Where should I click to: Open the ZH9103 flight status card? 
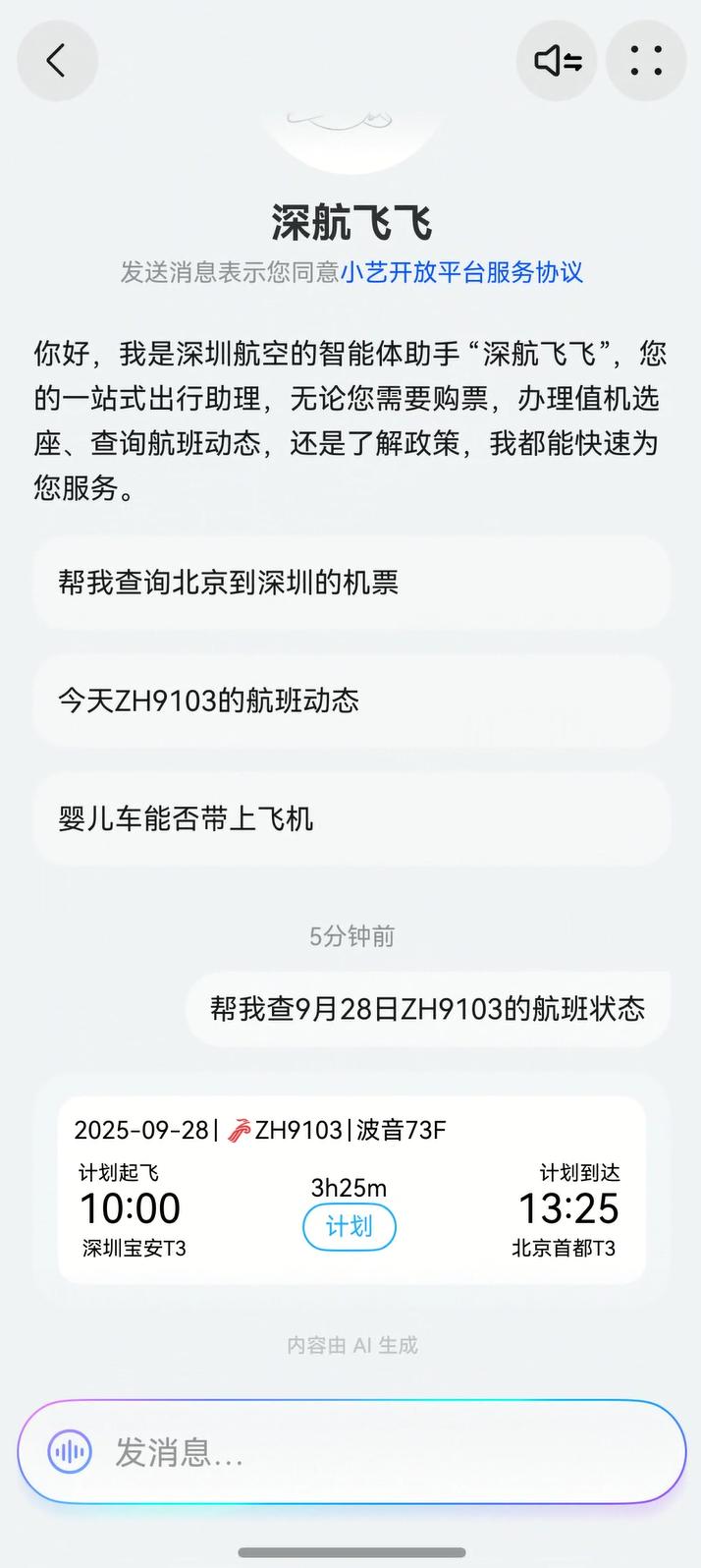coord(351,1189)
